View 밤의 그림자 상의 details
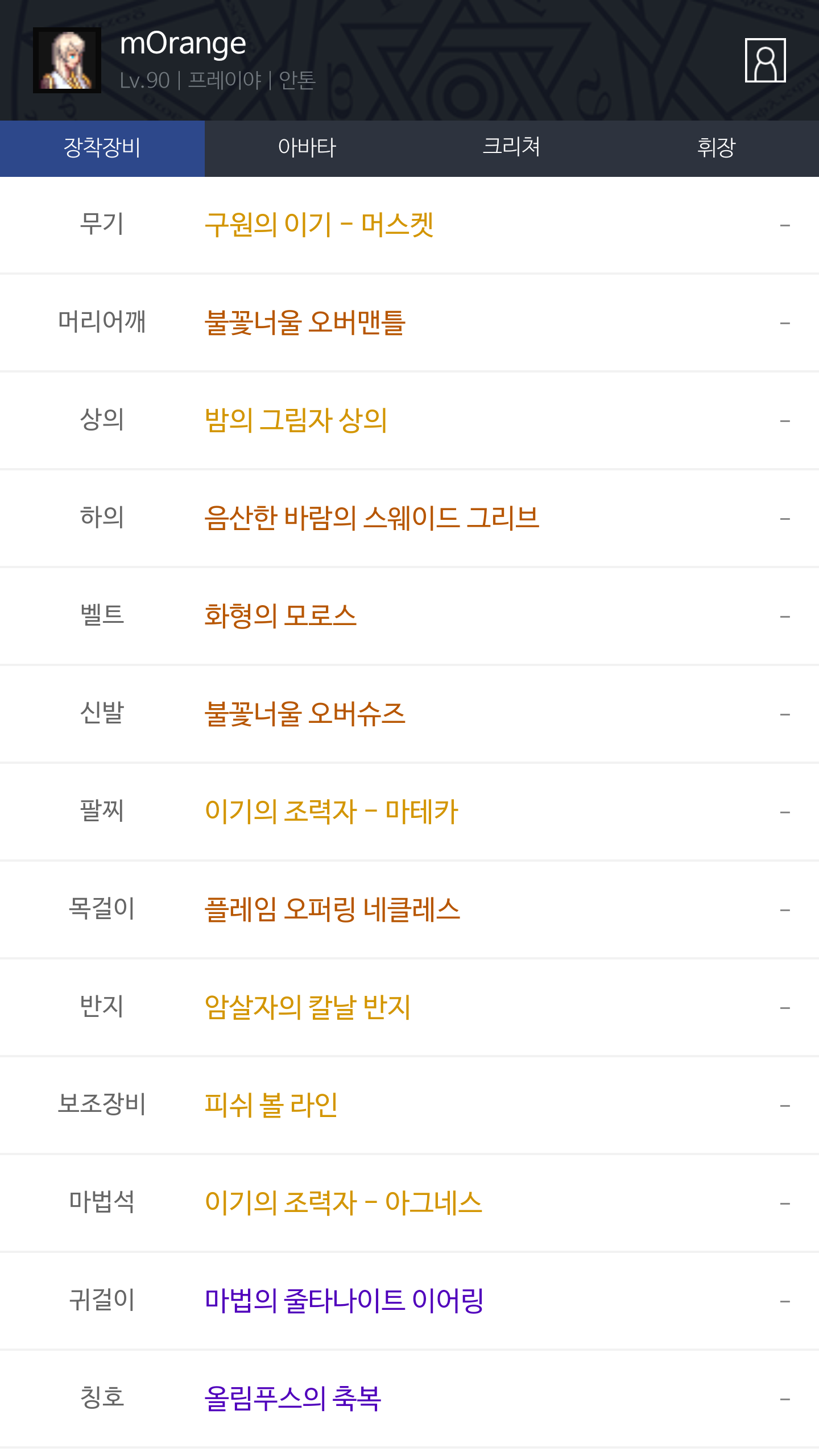 pyautogui.click(x=409, y=421)
